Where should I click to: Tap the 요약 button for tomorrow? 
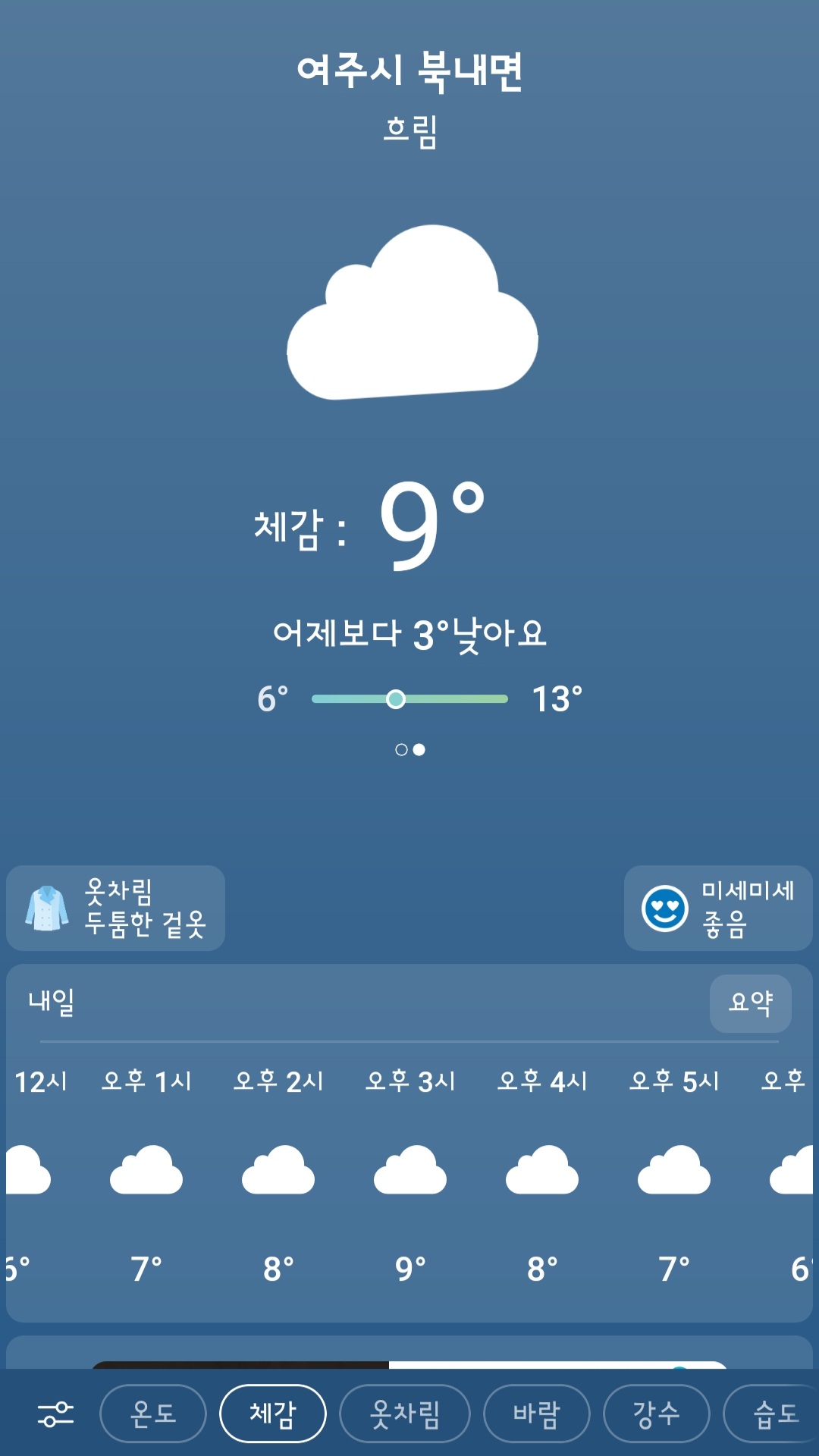coord(750,1003)
